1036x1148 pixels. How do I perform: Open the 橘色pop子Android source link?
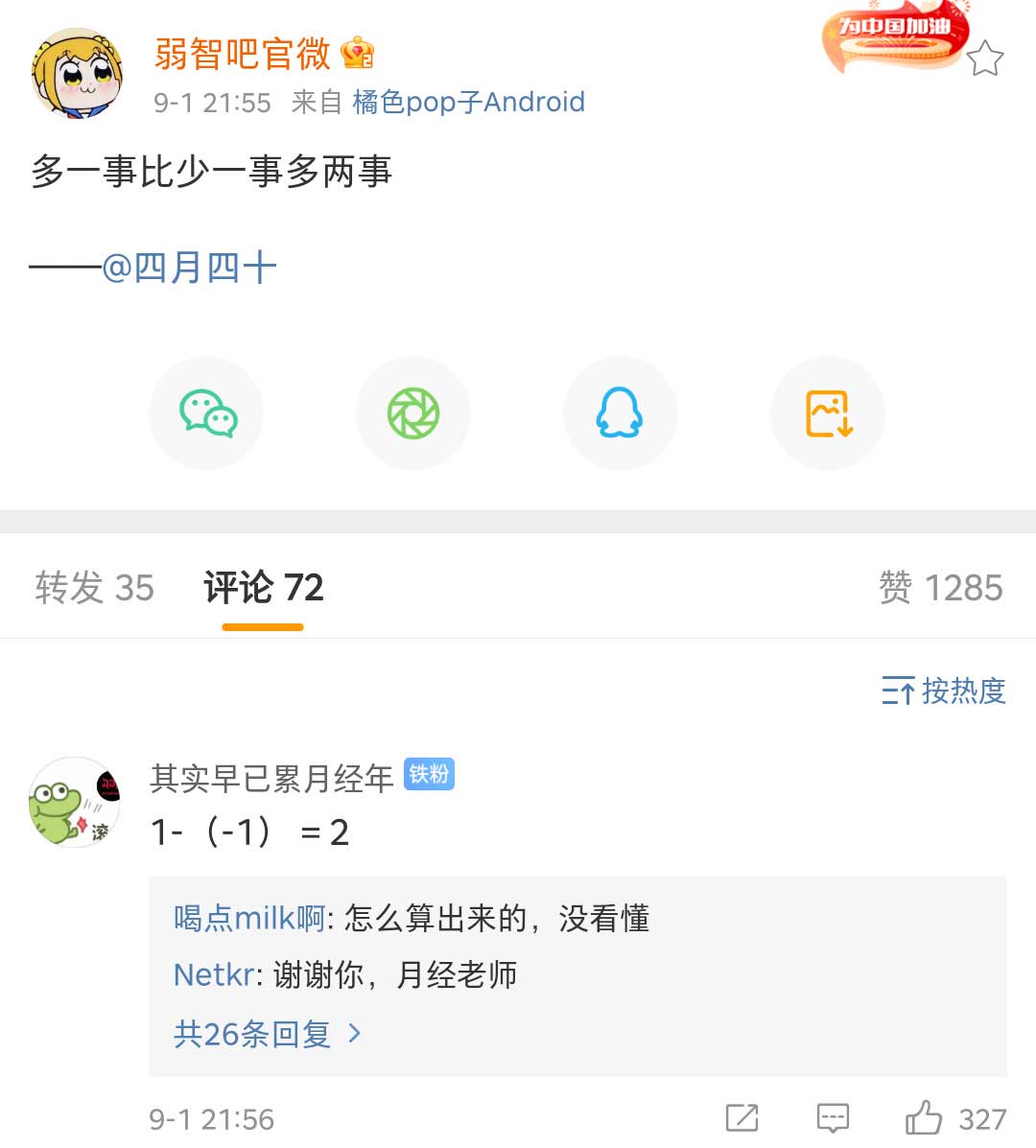point(468,102)
